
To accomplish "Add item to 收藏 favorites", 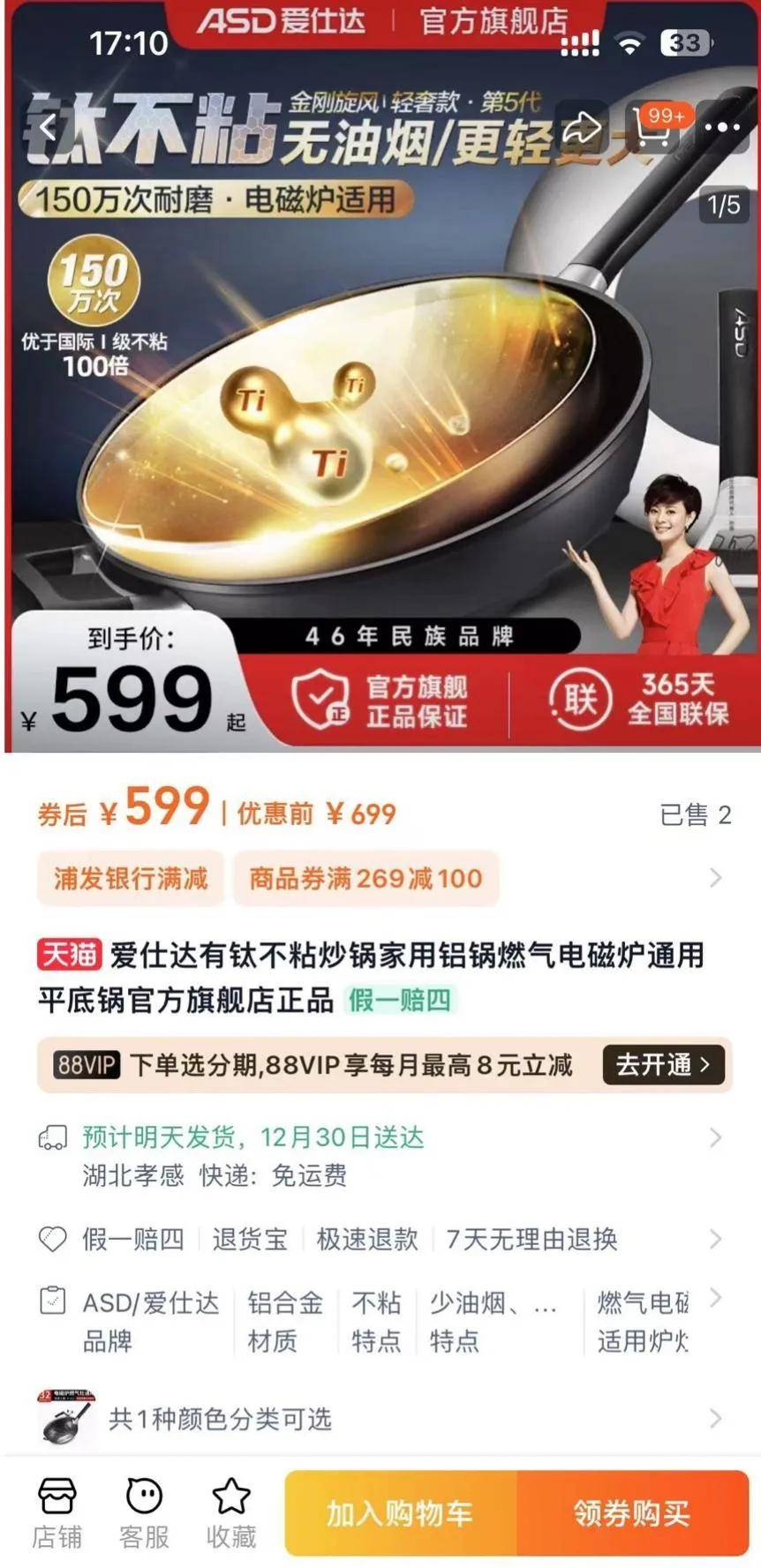I will (231, 1512).
